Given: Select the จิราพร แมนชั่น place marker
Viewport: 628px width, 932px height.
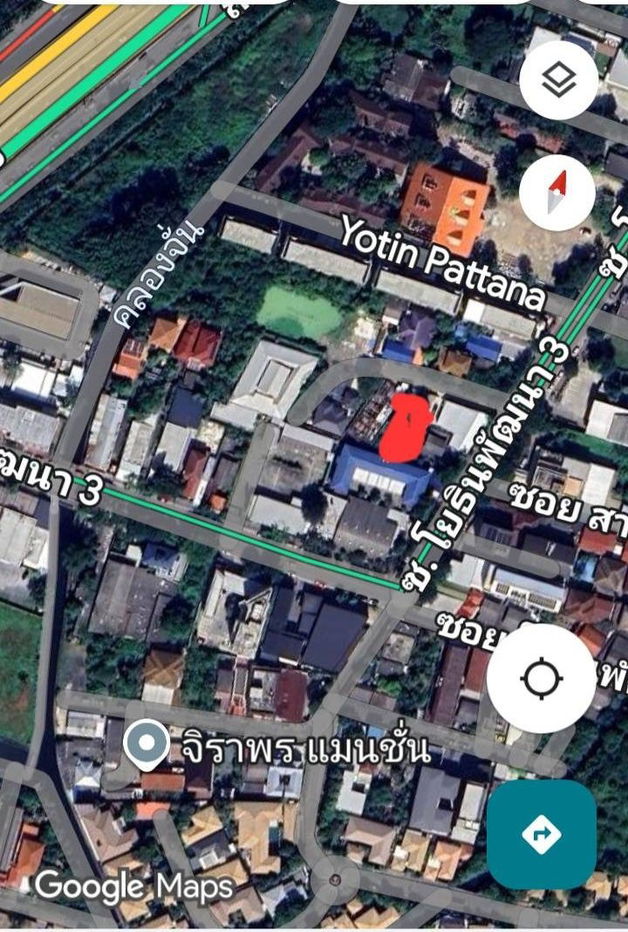Looking at the screenshot, I should 150,743.
